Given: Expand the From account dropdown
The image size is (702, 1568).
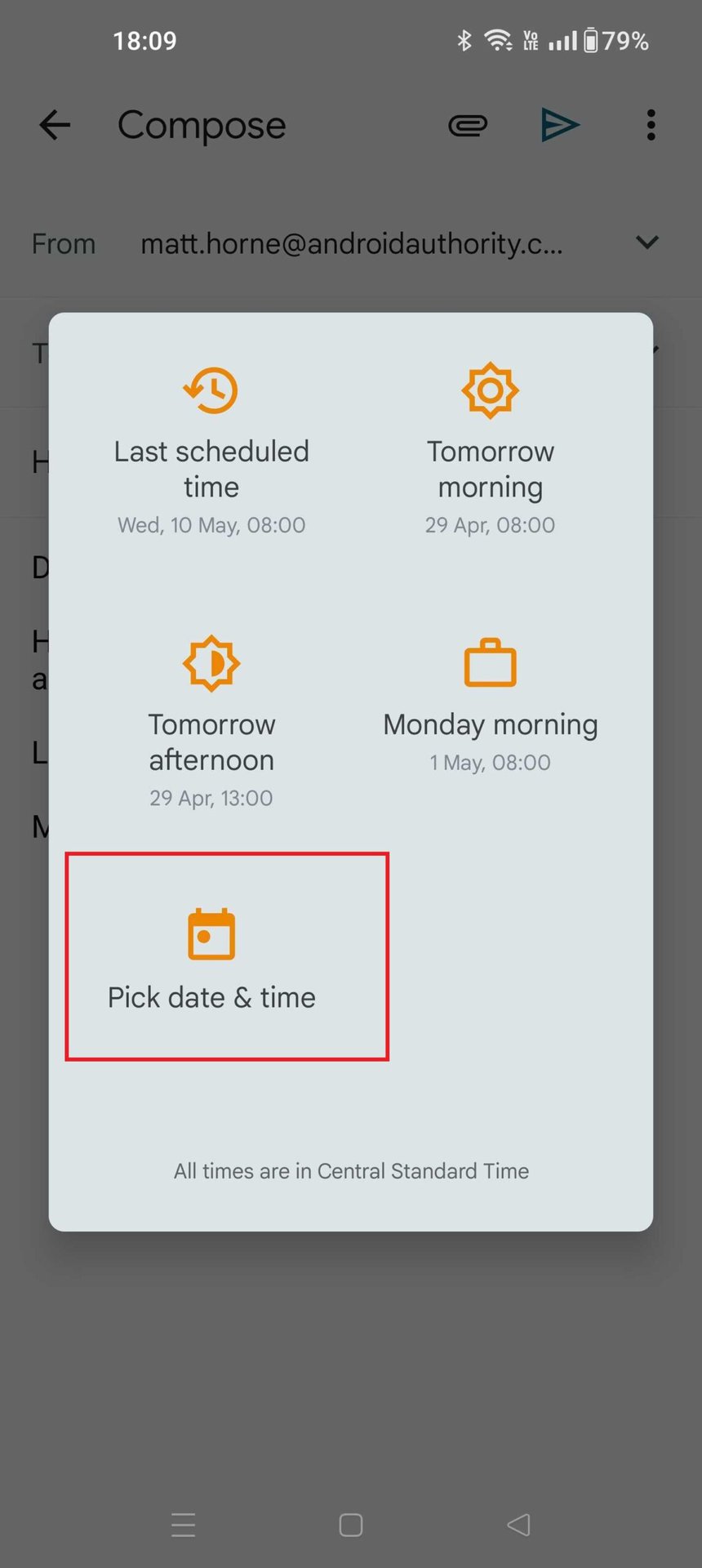Looking at the screenshot, I should (646, 243).
